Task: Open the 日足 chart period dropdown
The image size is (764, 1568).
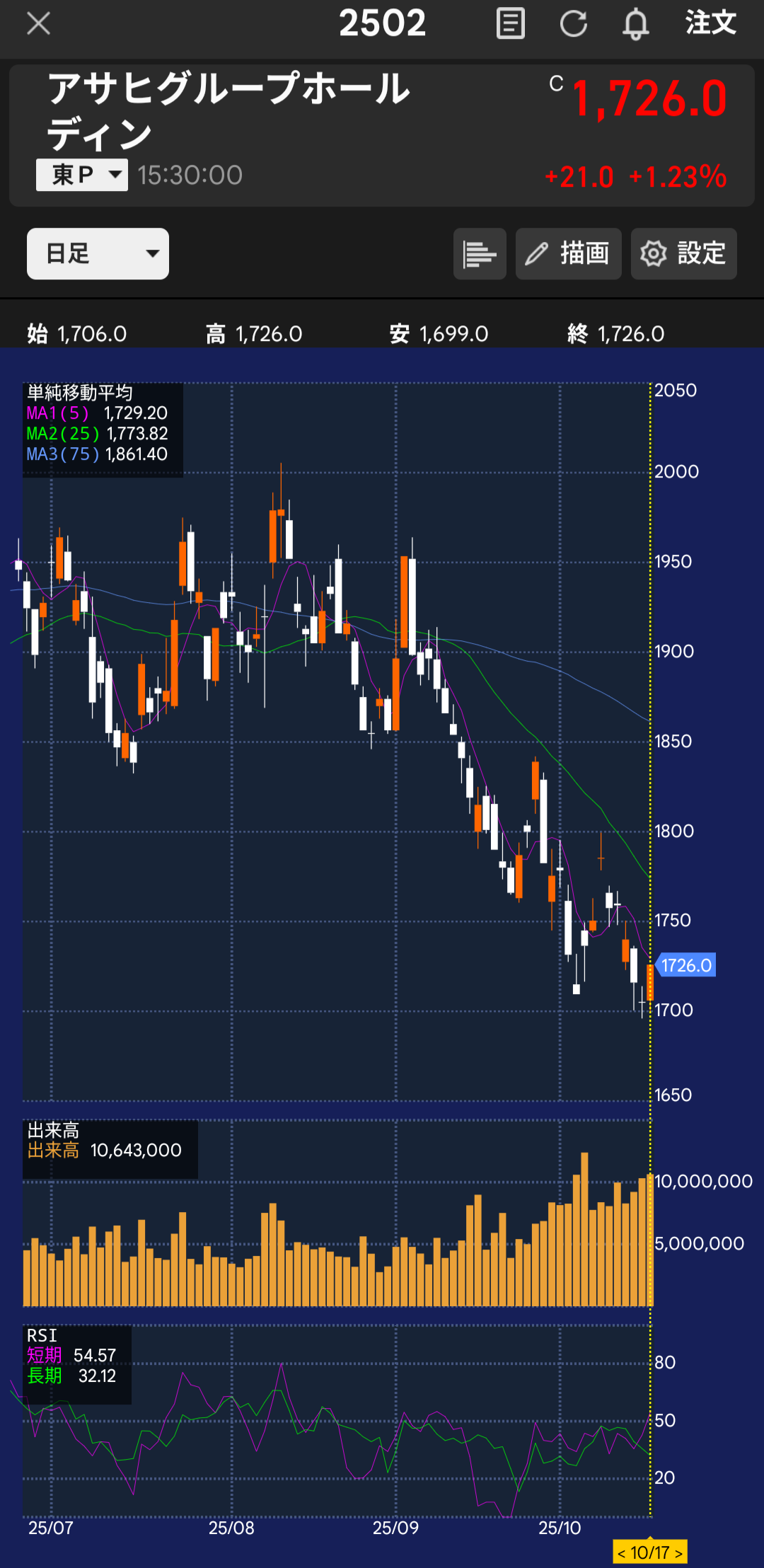Action: (x=98, y=253)
